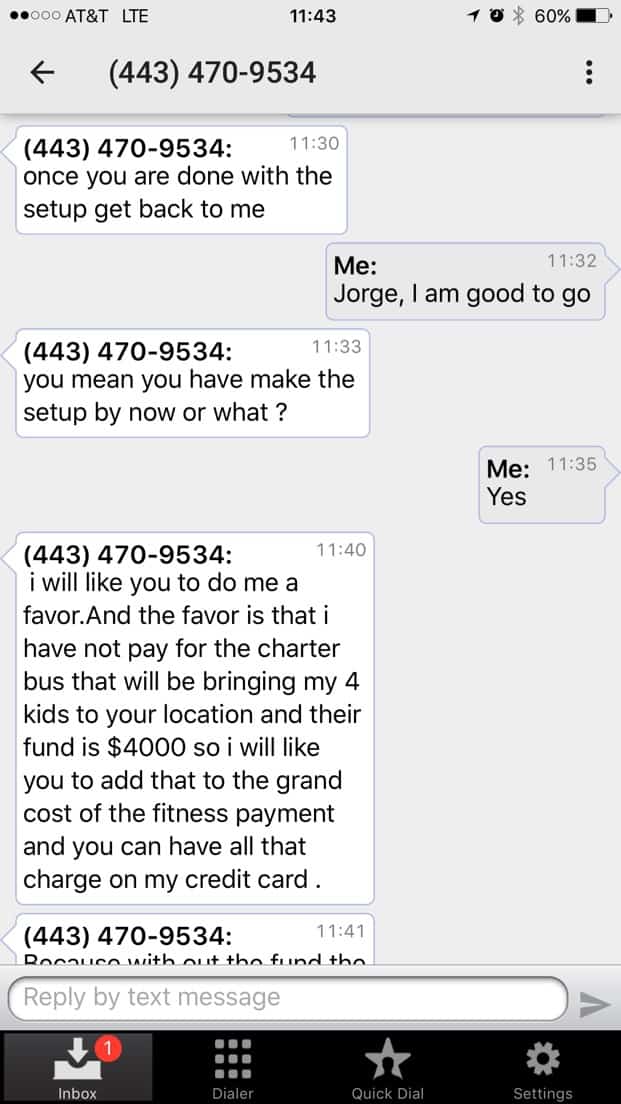Switch to the Inbox tab
621x1104 pixels.
point(77,1067)
